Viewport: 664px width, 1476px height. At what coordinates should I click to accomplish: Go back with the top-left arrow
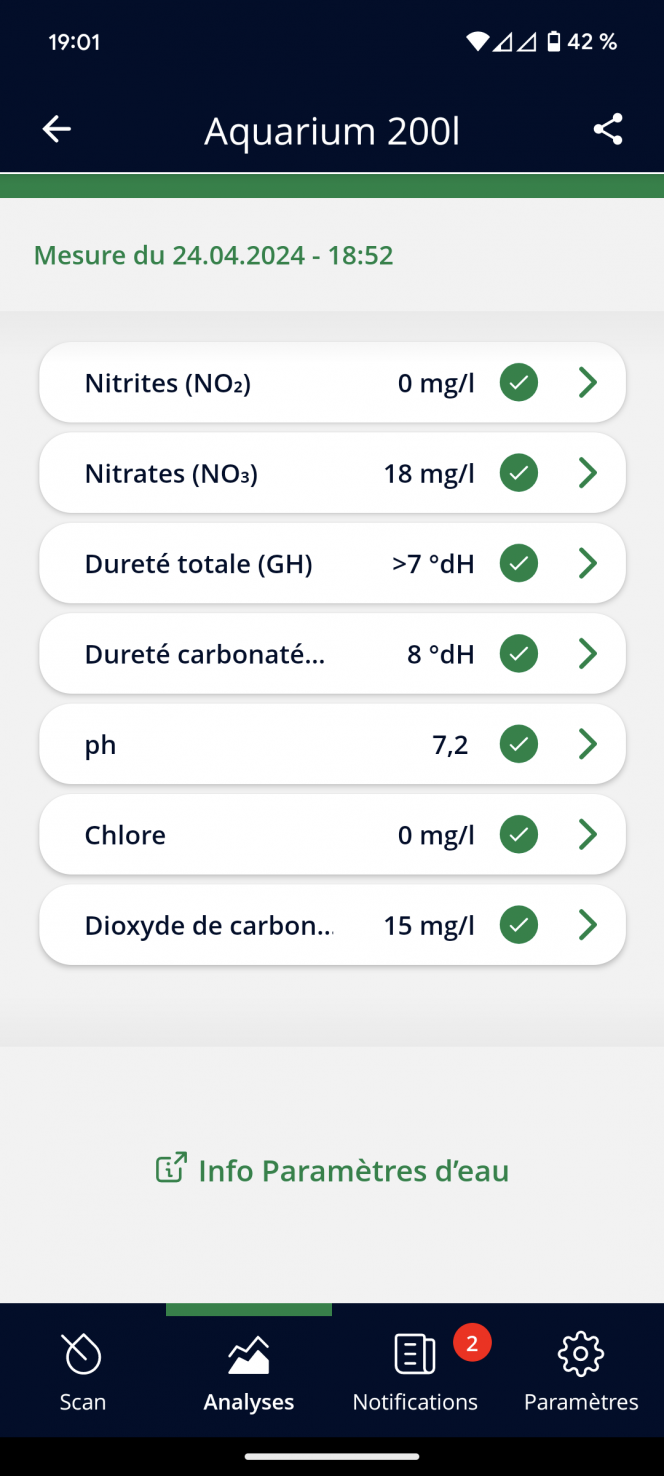[x=57, y=129]
